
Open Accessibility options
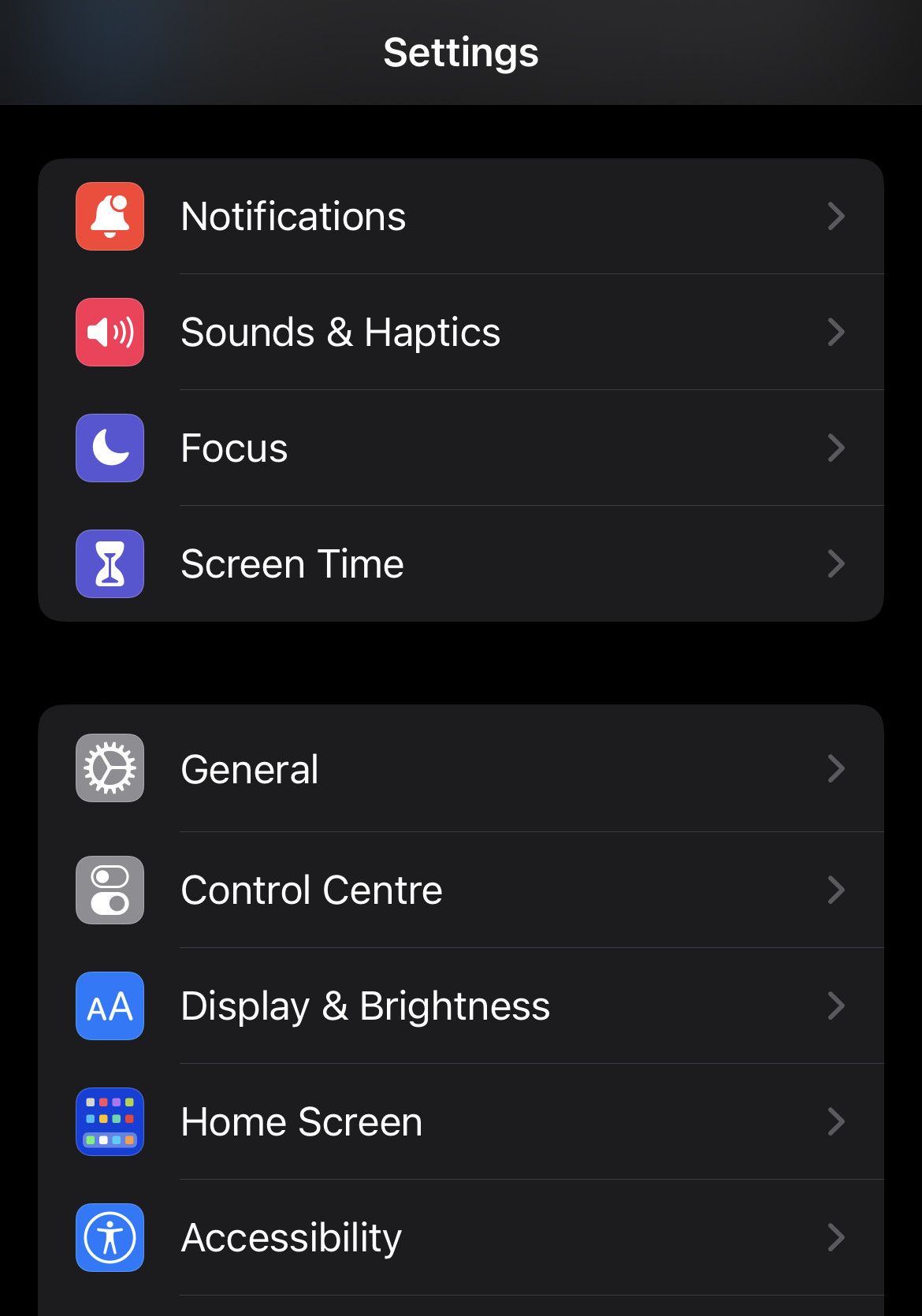tap(460, 1238)
